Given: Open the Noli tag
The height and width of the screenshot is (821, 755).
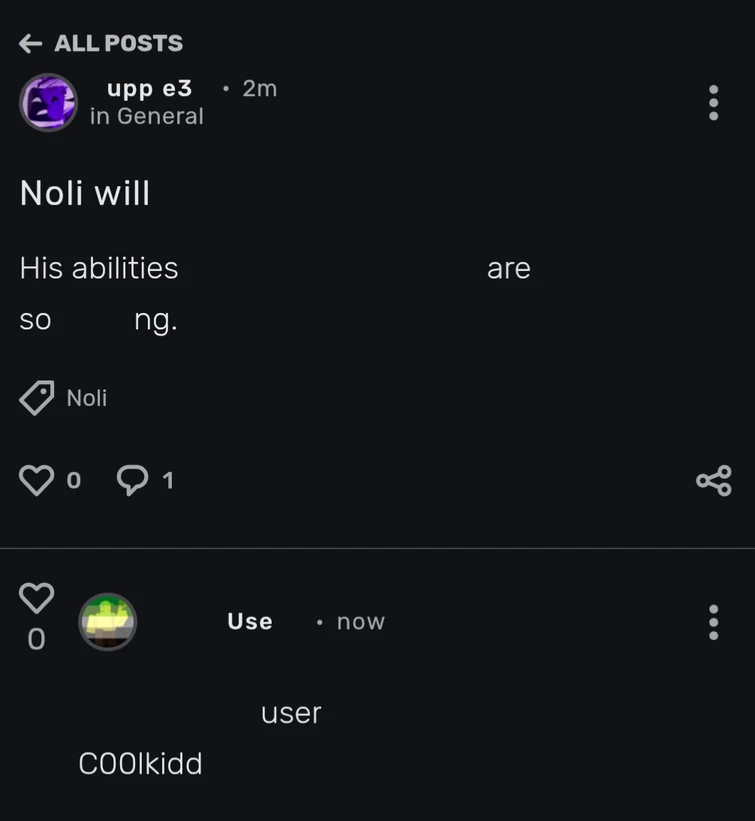Looking at the screenshot, I should coord(66,398).
